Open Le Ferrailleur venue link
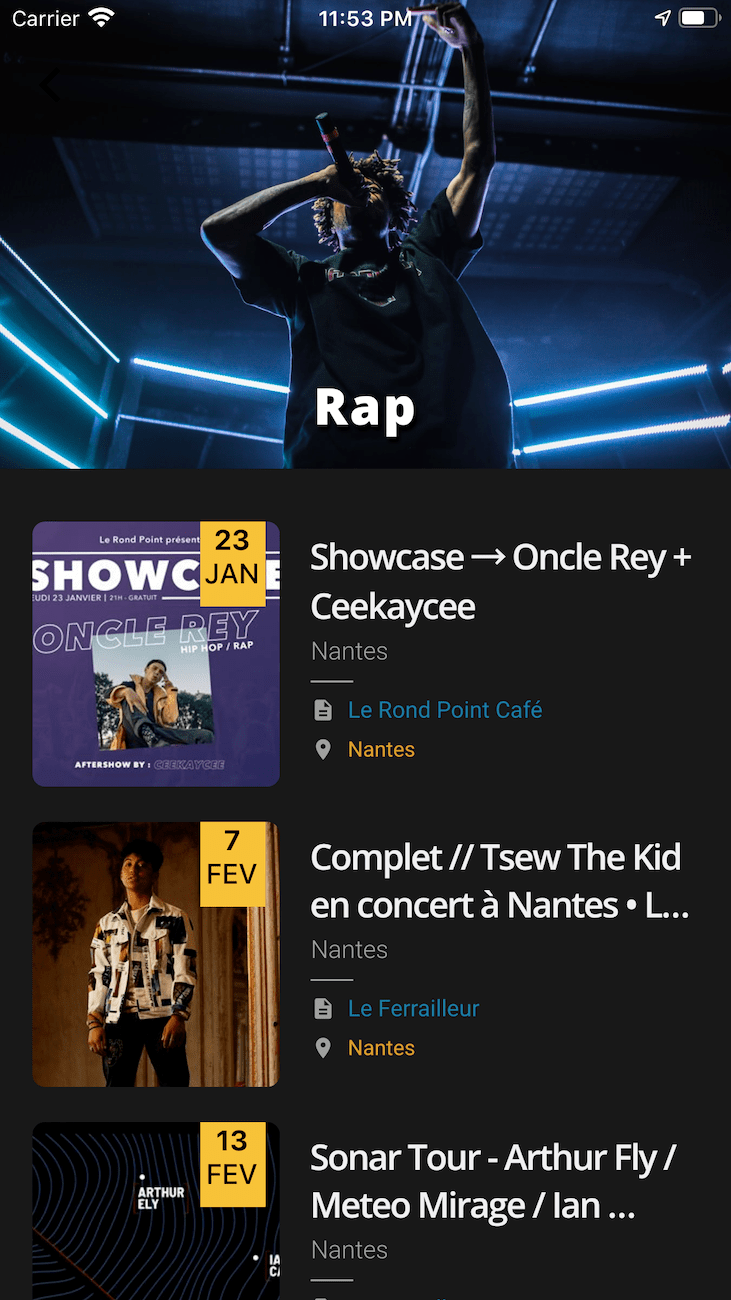 (x=413, y=1008)
